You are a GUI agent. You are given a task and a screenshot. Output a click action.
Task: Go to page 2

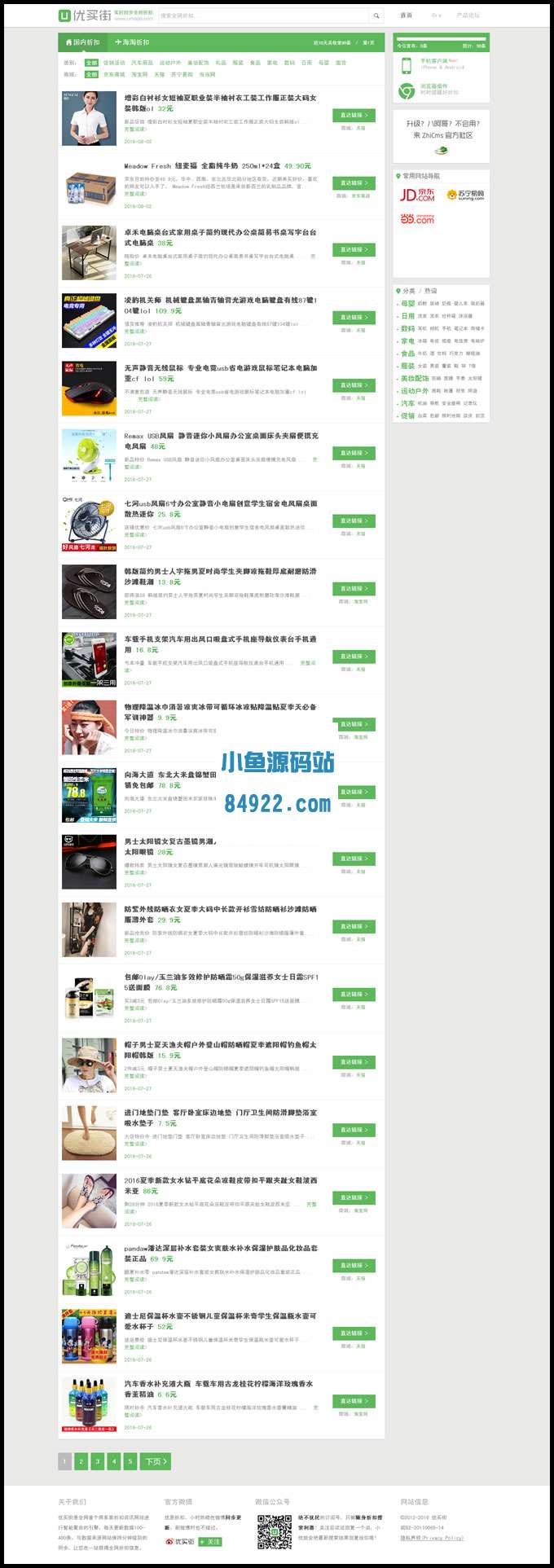click(x=81, y=1461)
